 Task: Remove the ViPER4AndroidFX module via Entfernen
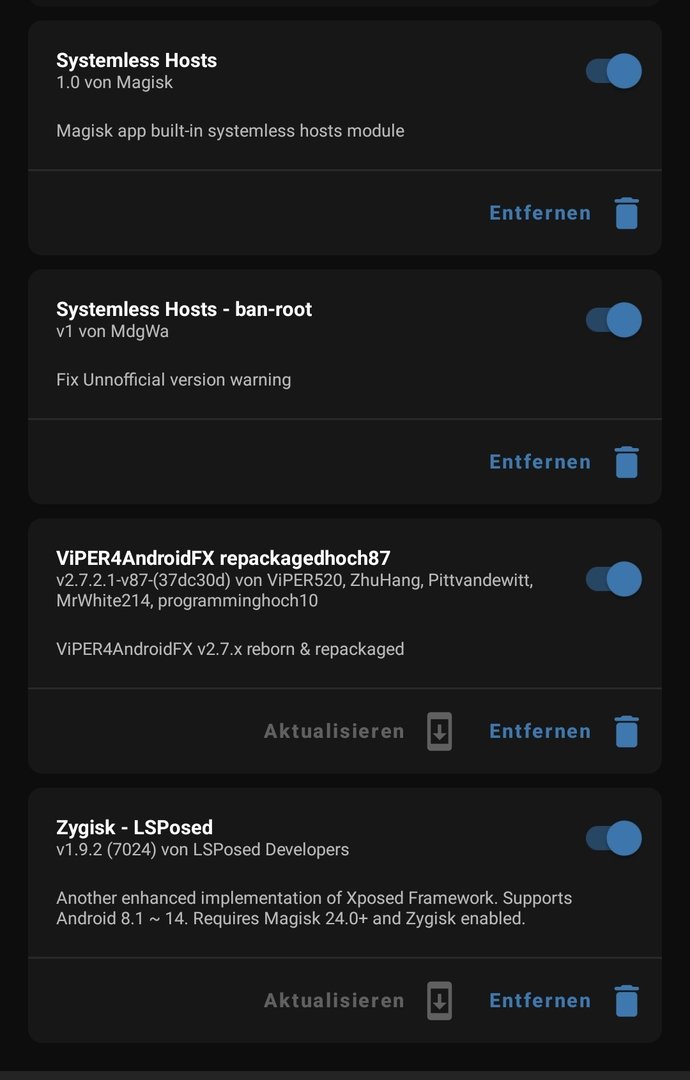tap(563, 731)
